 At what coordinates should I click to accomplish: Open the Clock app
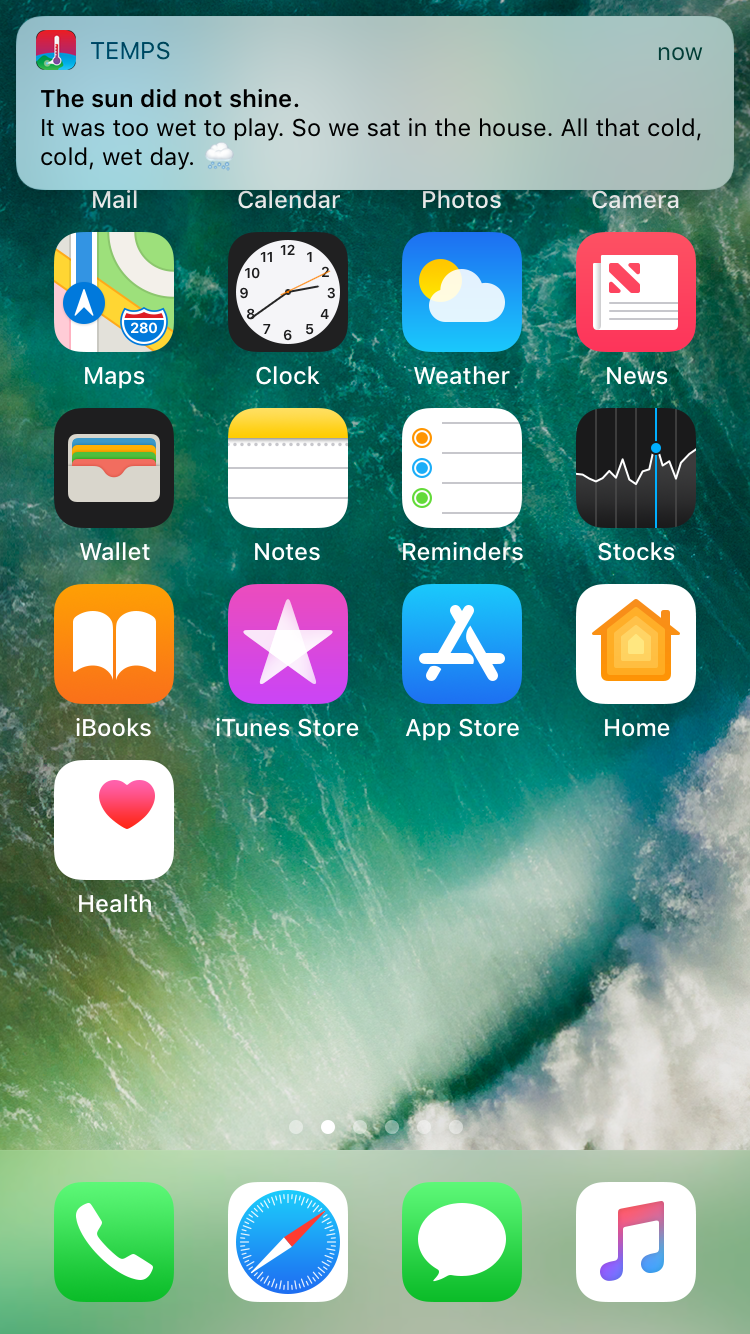click(288, 292)
